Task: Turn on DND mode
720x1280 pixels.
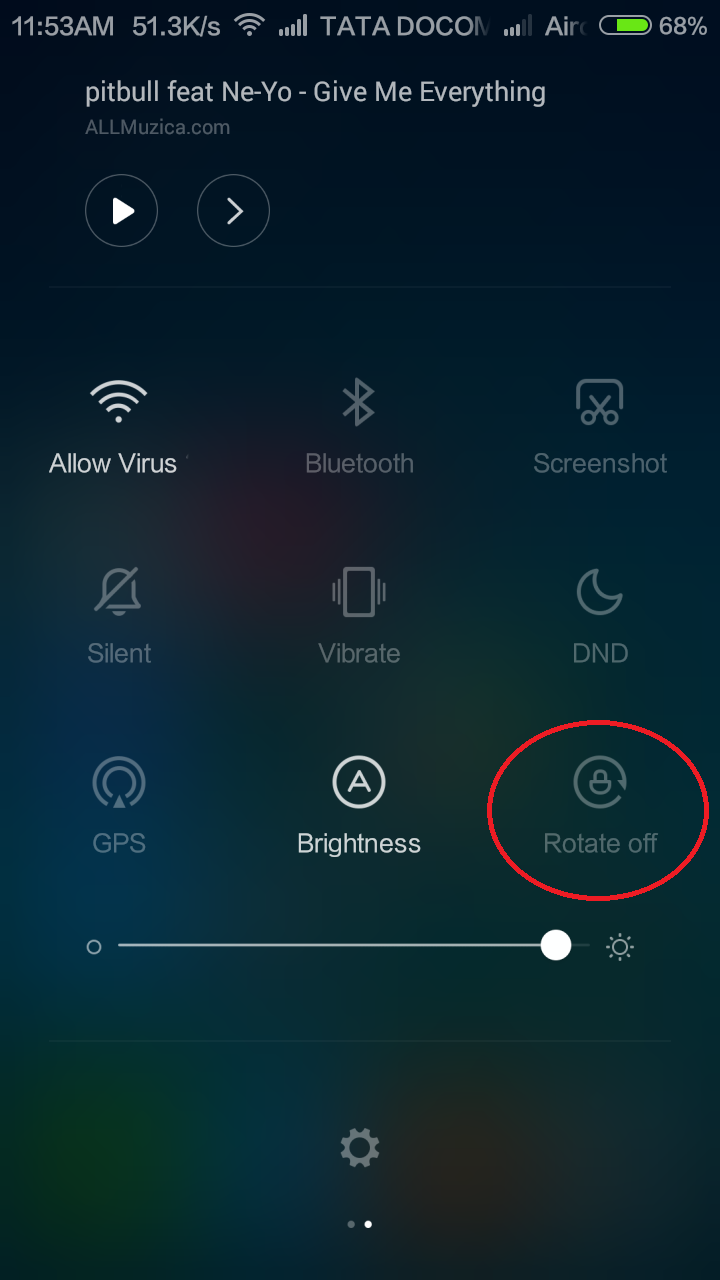Action: tap(599, 592)
